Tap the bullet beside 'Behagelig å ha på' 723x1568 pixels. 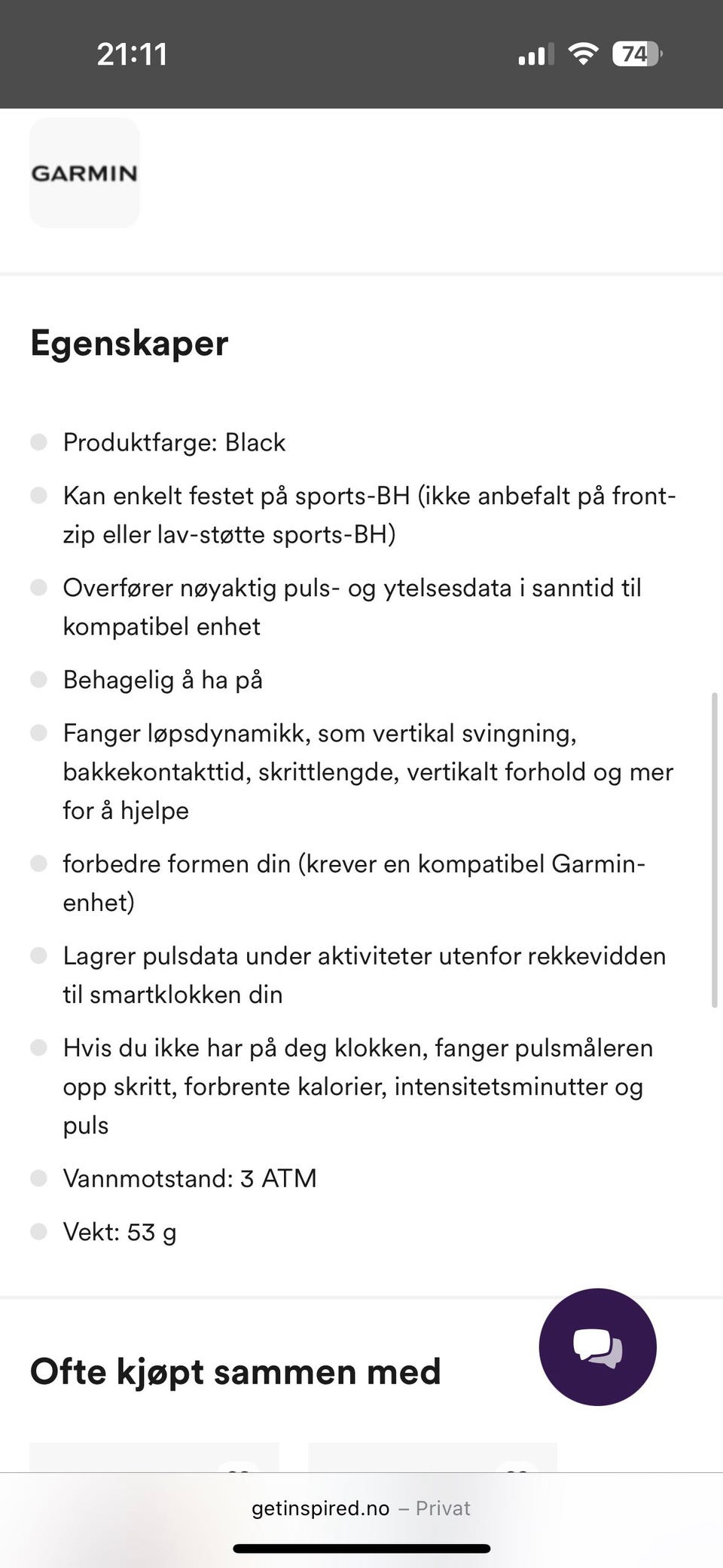tap(38, 679)
